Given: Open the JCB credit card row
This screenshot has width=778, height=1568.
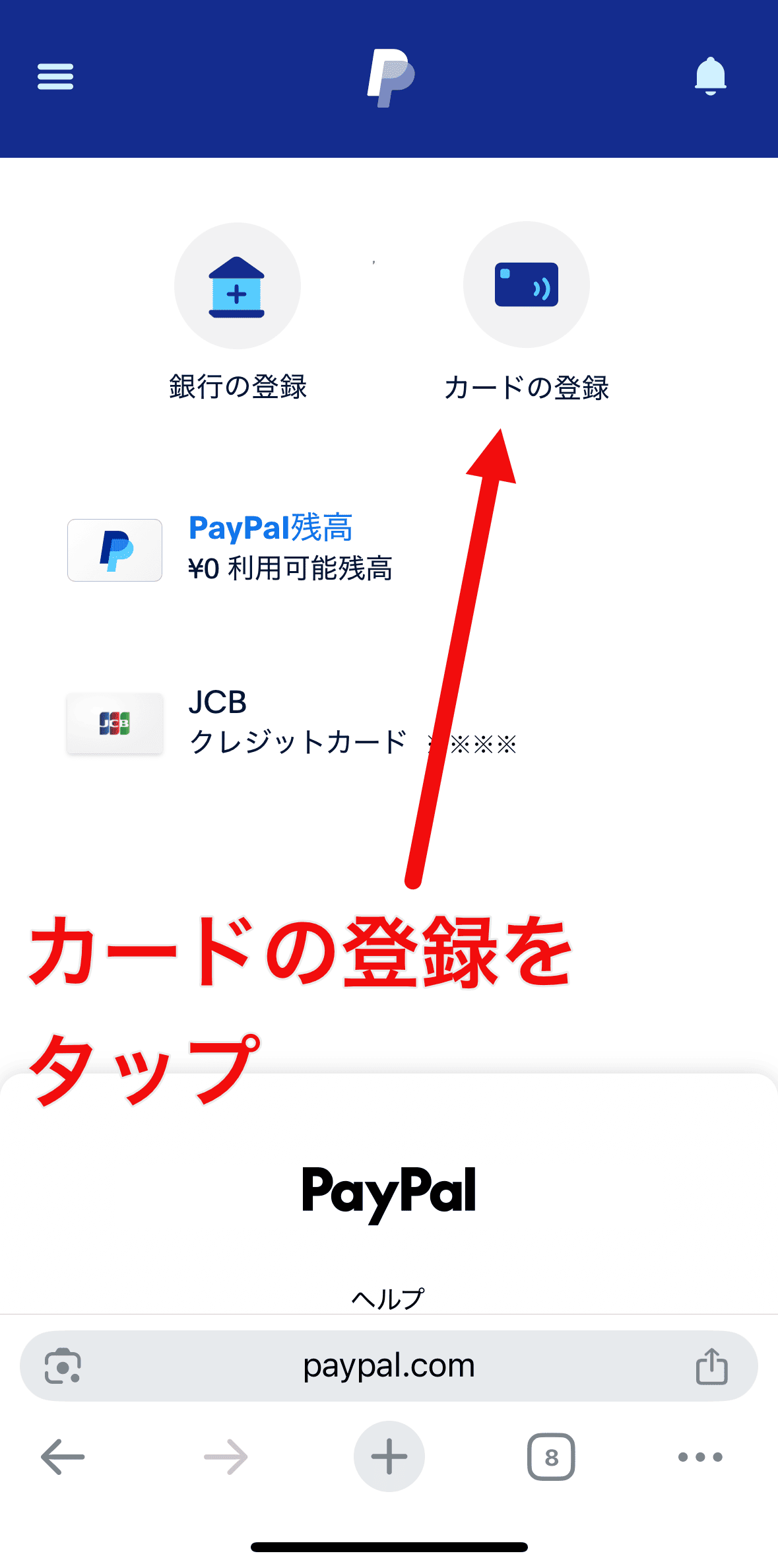Looking at the screenshot, I should pos(290,723).
